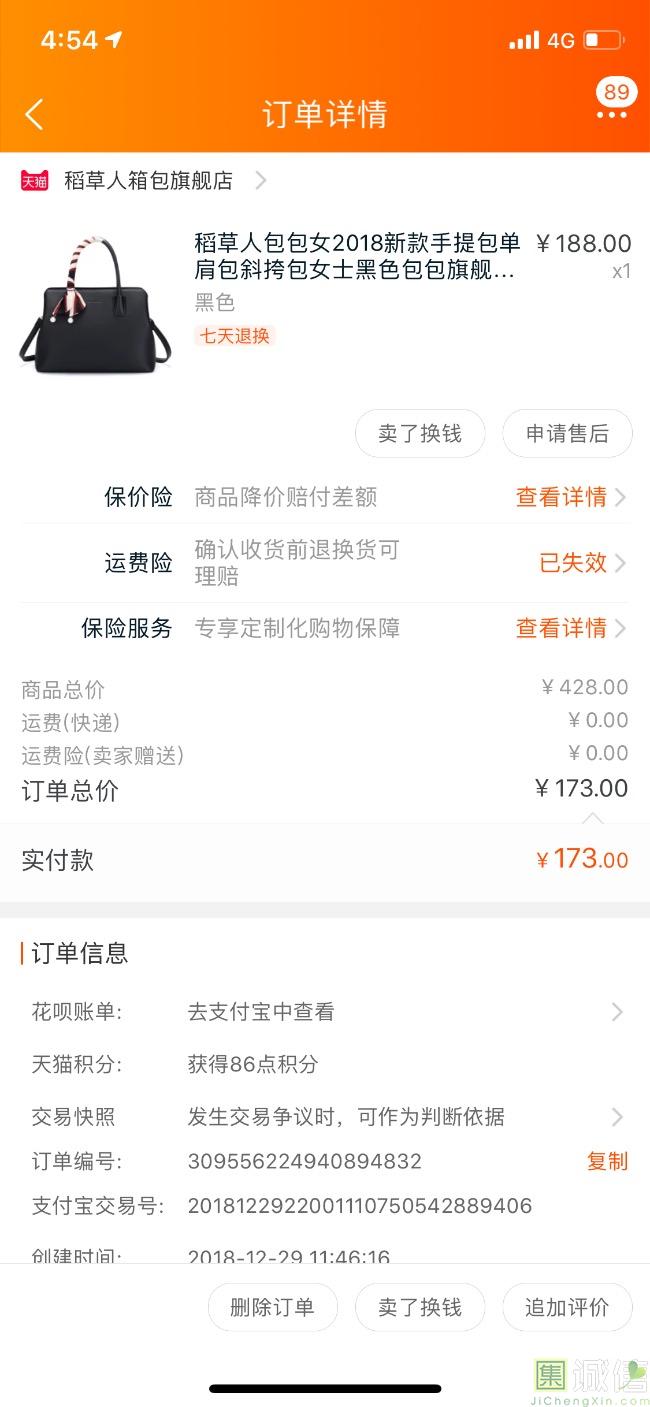The width and height of the screenshot is (650, 1407).
Task: Tap 删除订单 to delete this order
Action: pos(272,1308)
